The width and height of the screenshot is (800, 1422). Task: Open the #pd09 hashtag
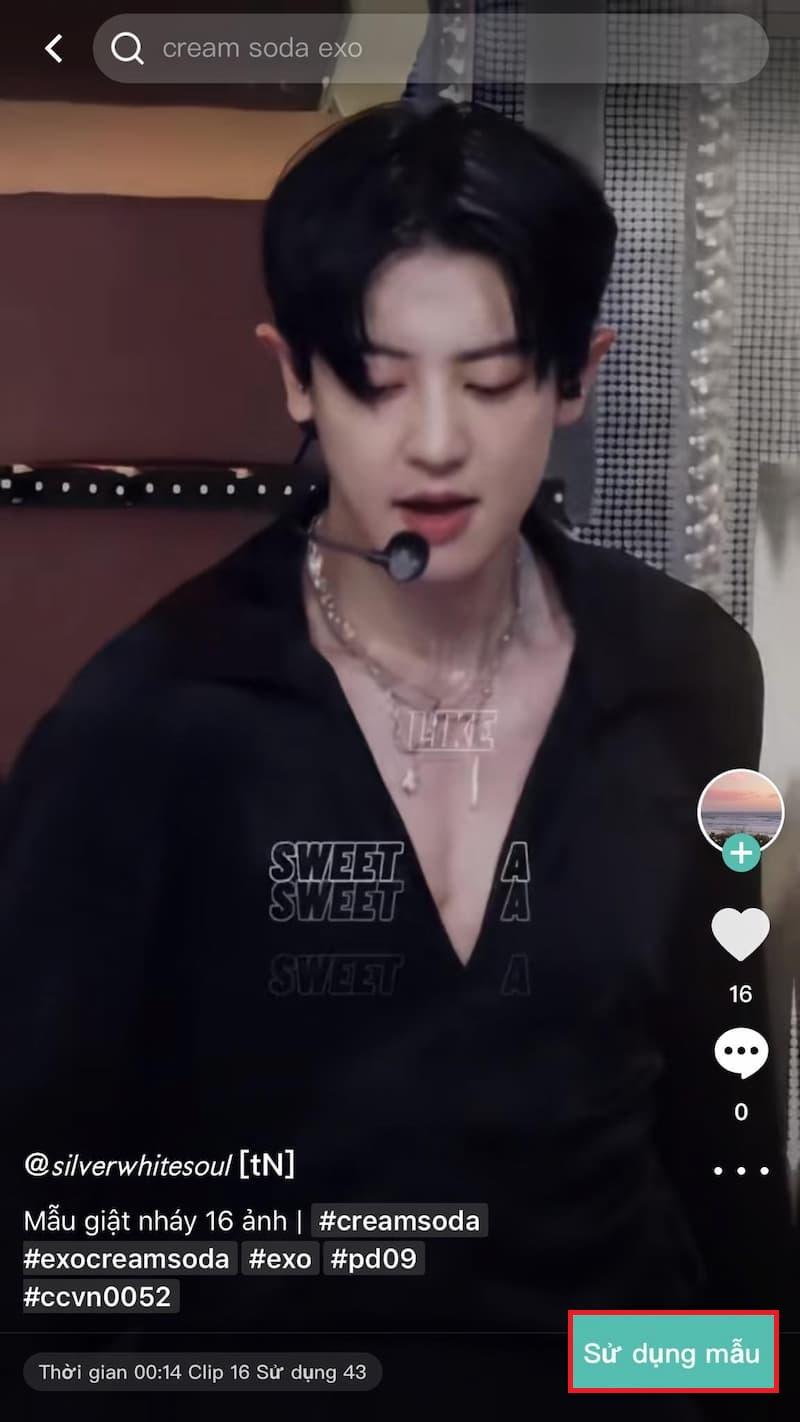coord(374,1262)
